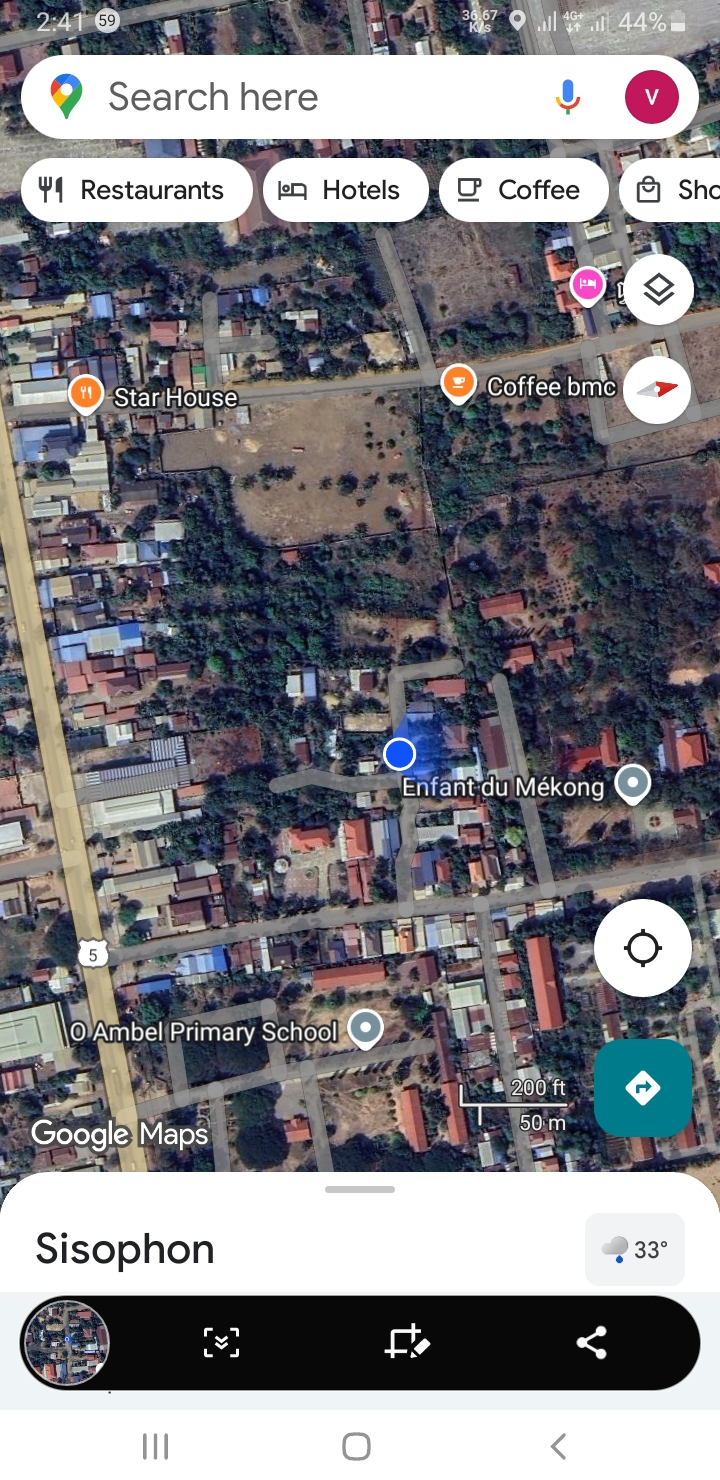This screenshot has height=1480, width=720.
Task: Go back using system navigation
Action: [x=559, y=1445]
